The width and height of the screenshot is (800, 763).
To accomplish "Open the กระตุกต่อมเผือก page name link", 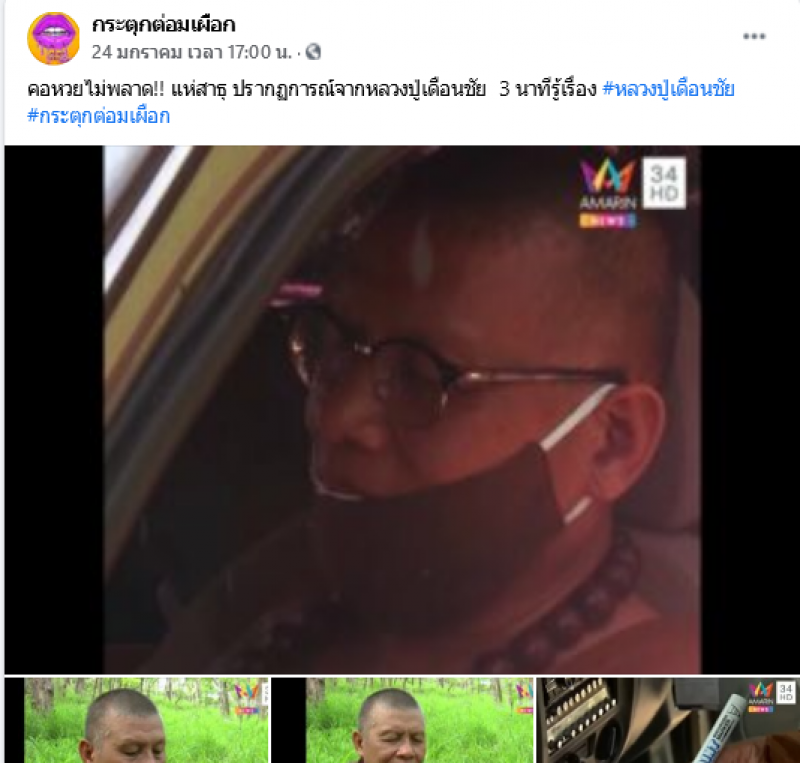I will click(163, 25).
